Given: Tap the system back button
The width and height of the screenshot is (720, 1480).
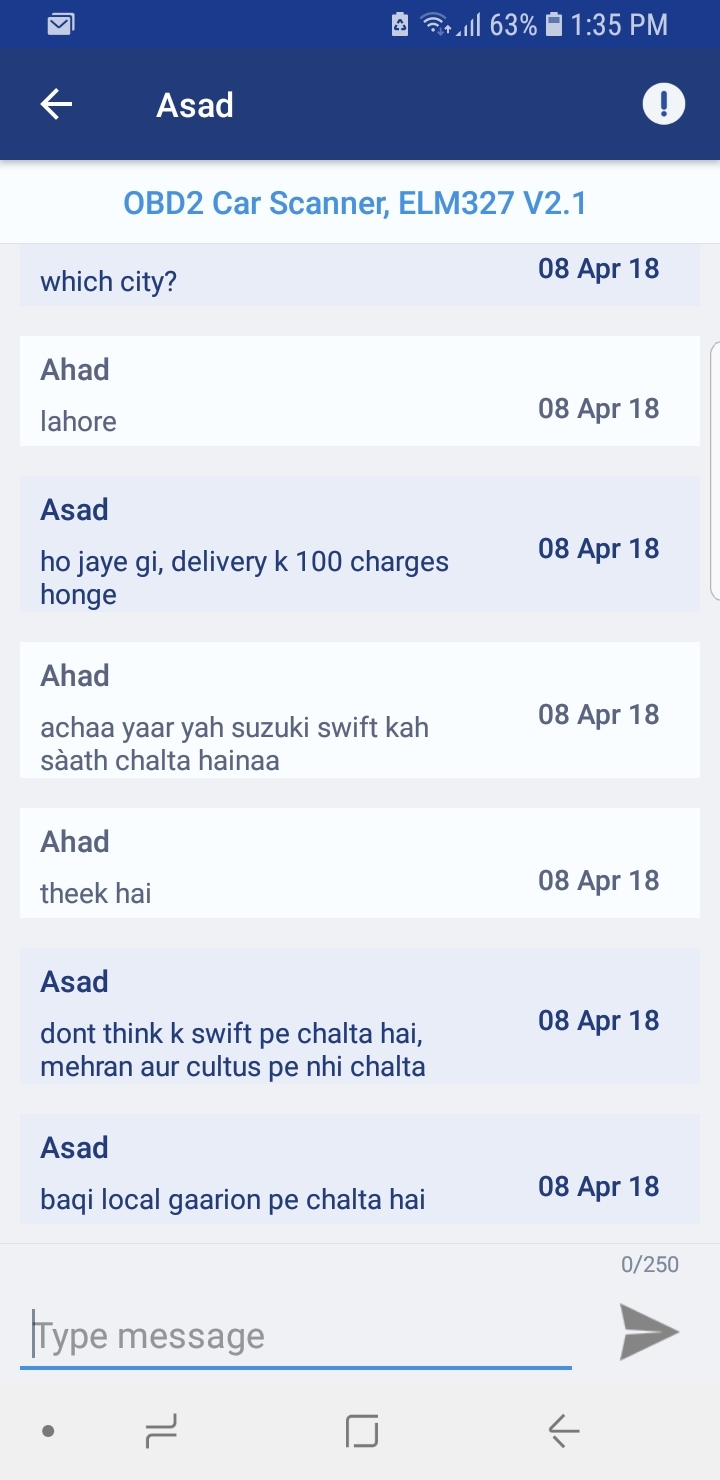Looking at the screenshot, I should 564,1432.
